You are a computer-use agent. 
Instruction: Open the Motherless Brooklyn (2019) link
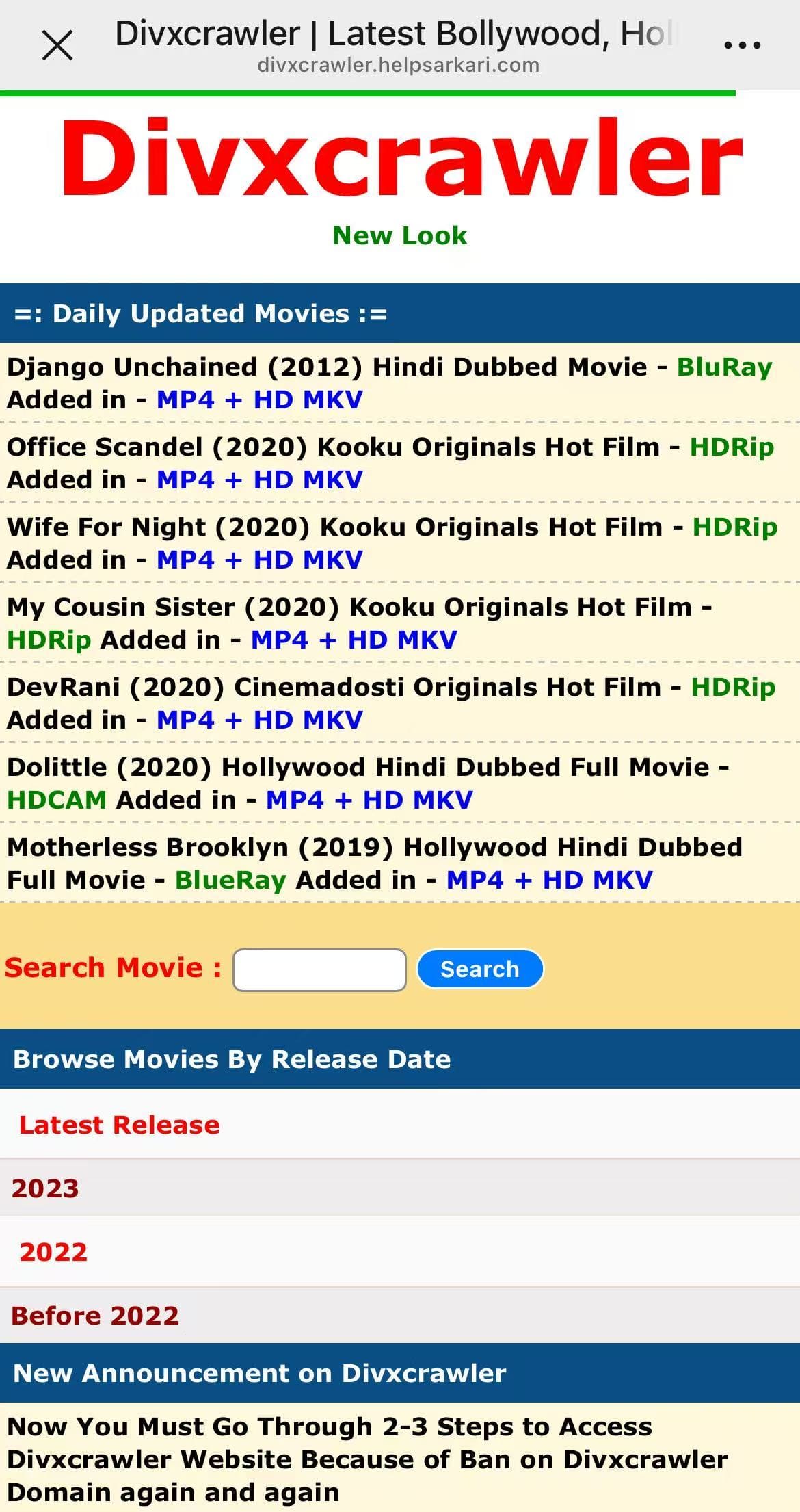(x=374, y=848)
